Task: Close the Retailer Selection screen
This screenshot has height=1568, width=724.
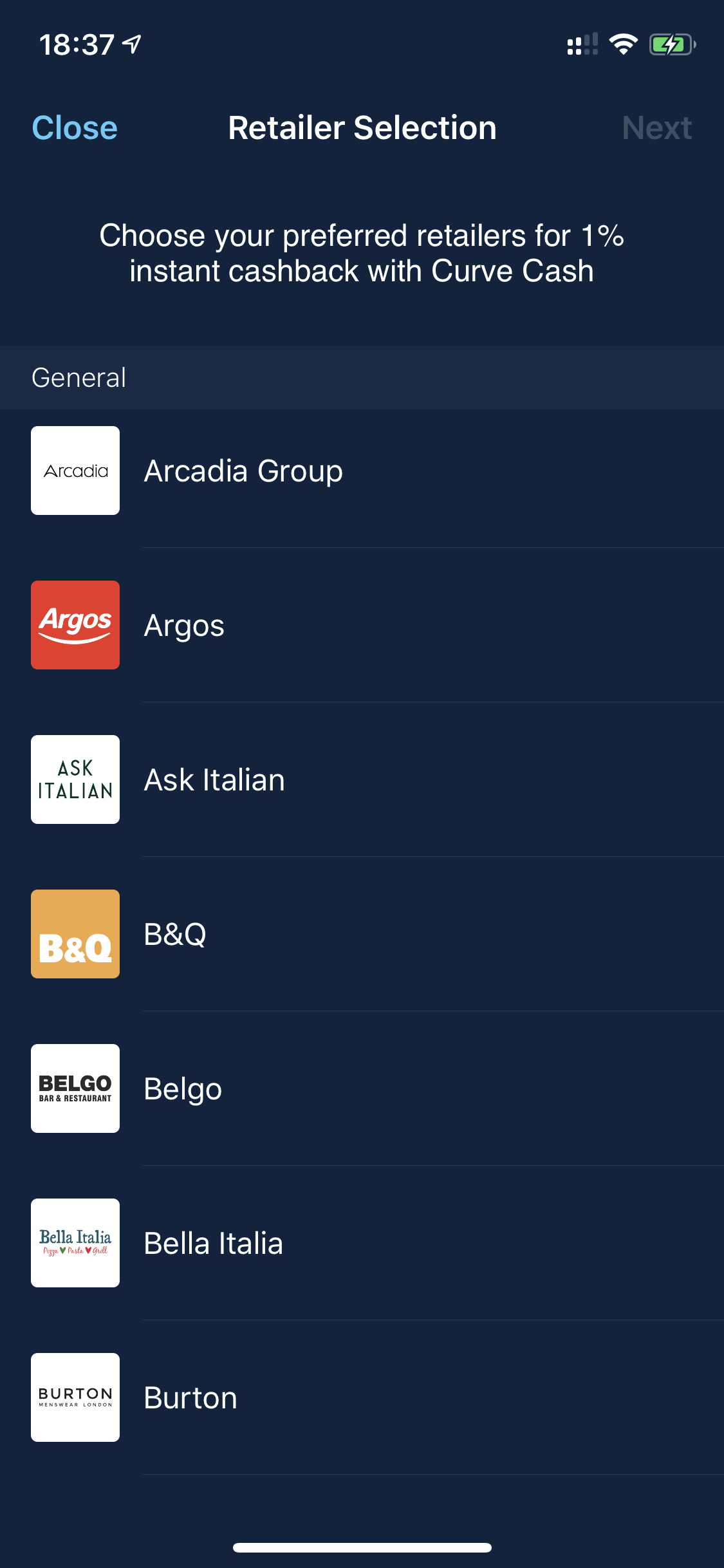Action: coord(75,127)
